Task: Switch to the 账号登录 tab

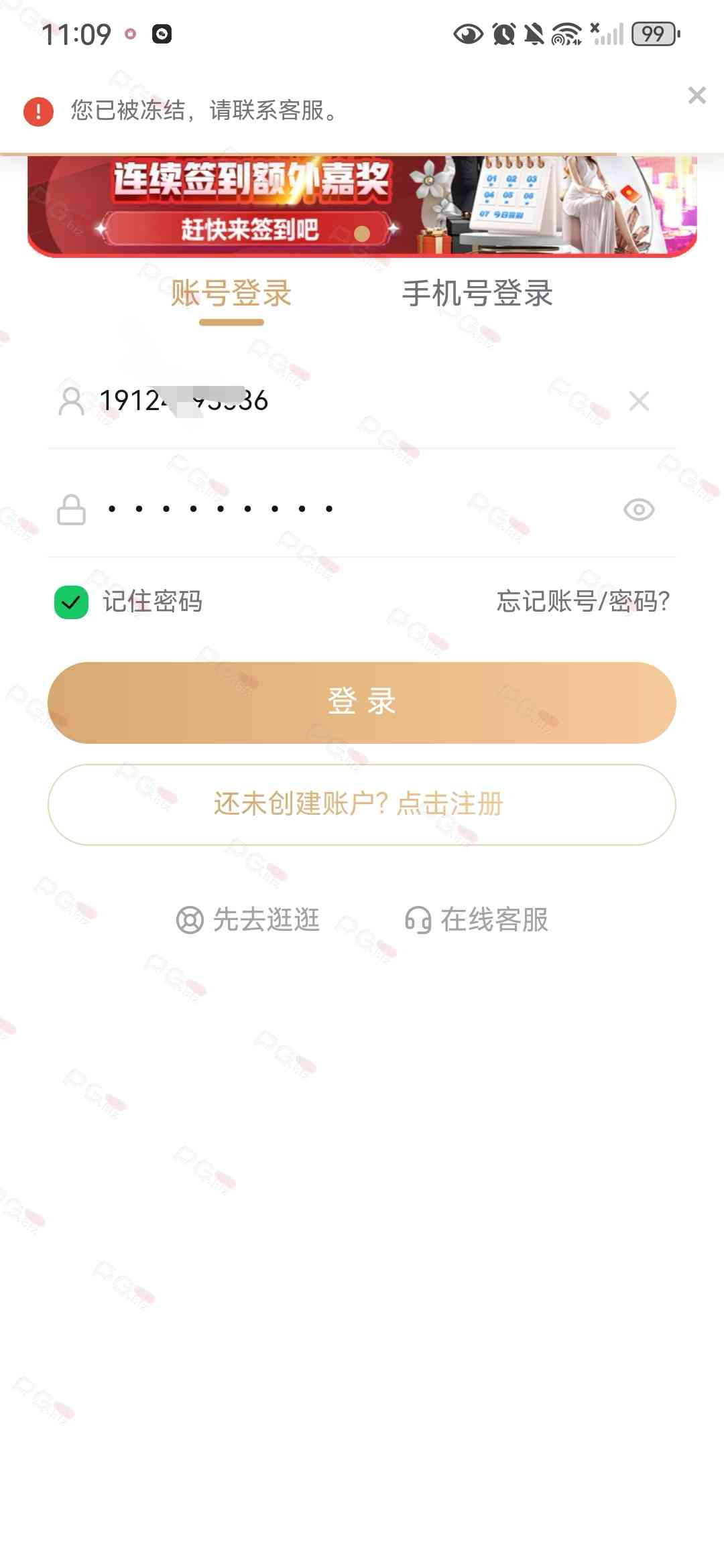Action: [x=231, y=293]
